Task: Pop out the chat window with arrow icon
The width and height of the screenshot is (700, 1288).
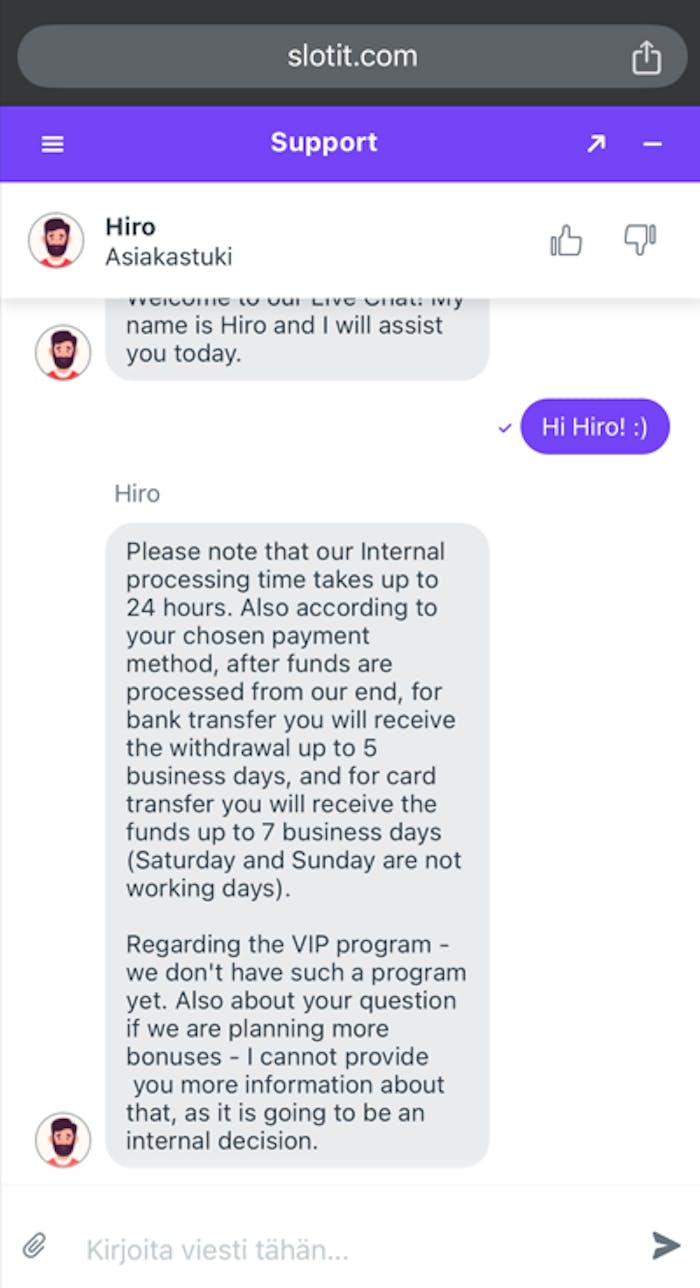Action: (x=596, y=144)
